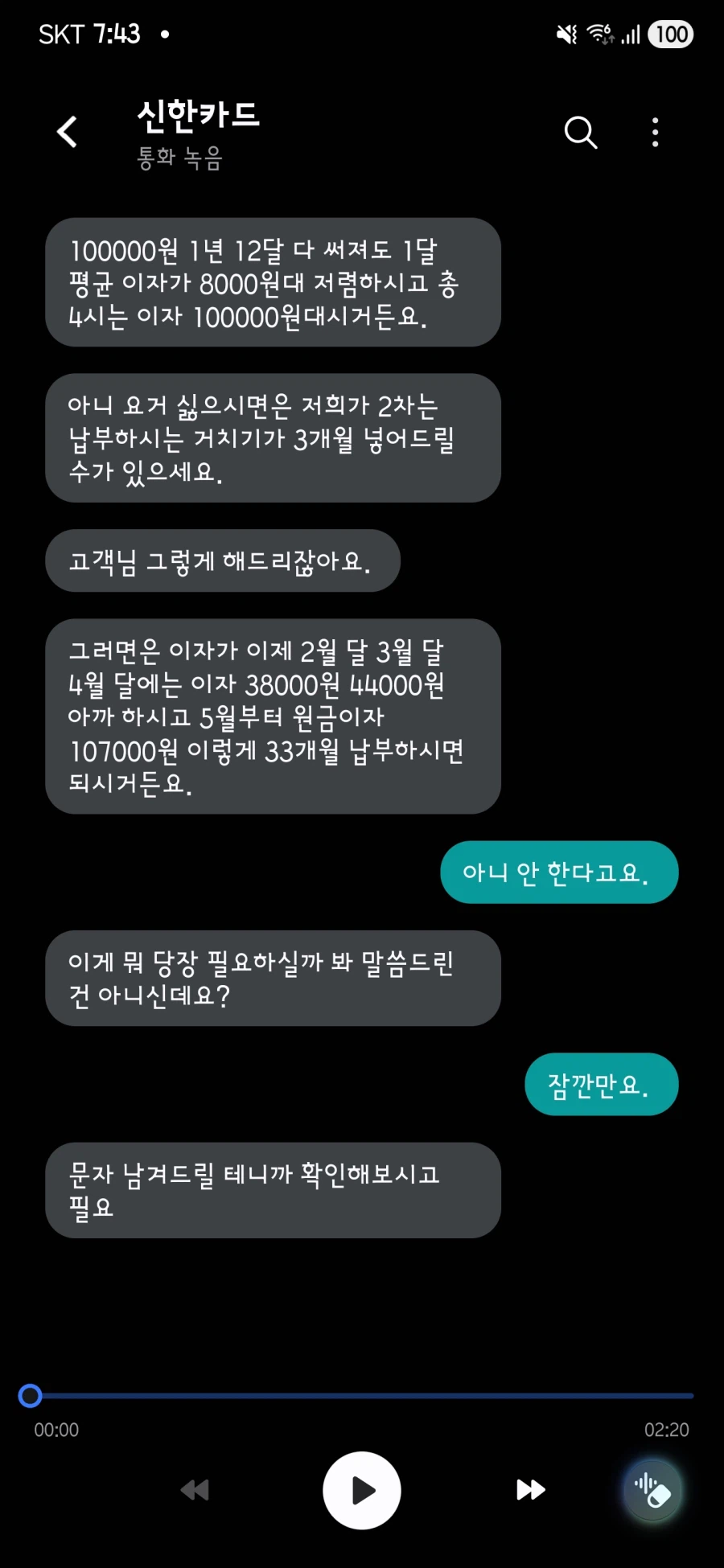Tap the back arrow to leave the recording

coord(68,131)
